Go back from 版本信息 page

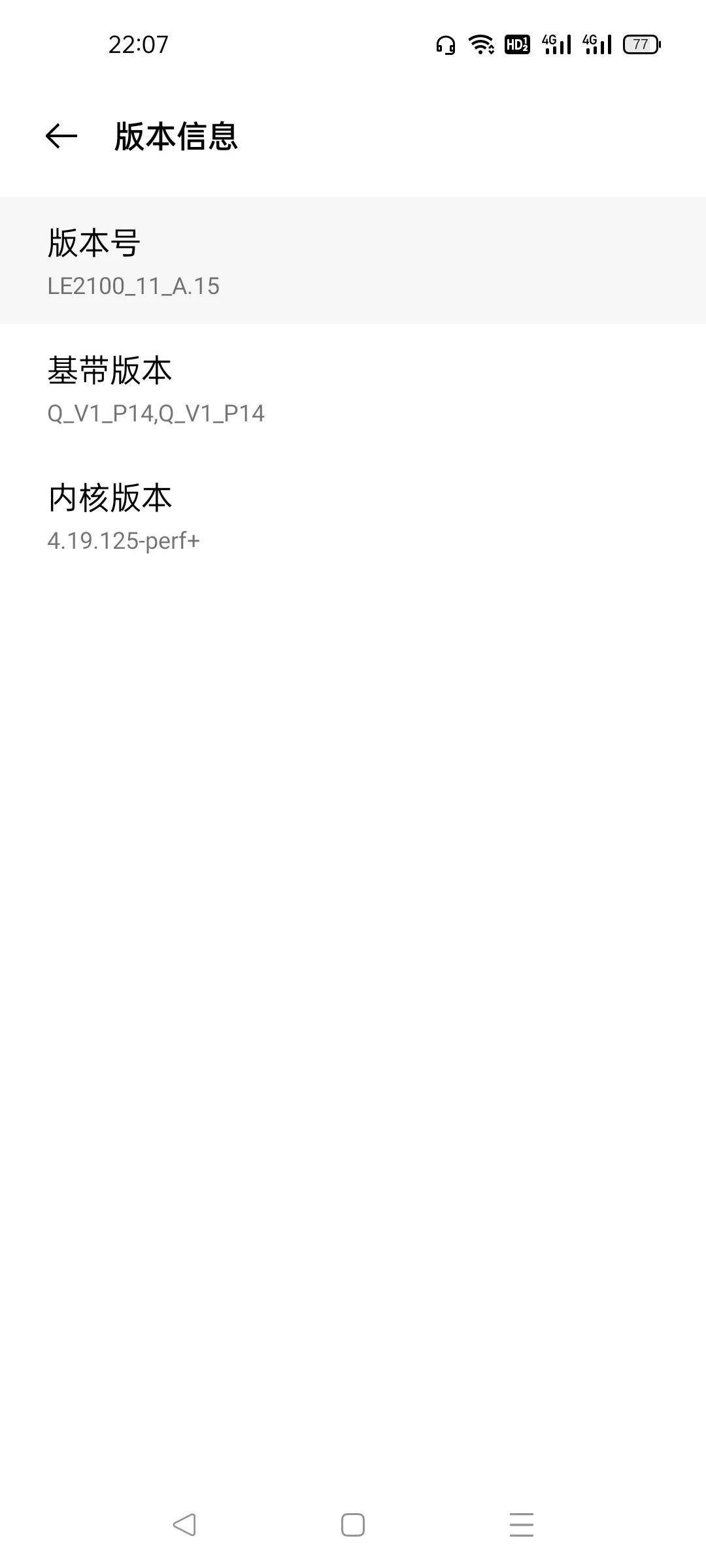click(61, 136)
